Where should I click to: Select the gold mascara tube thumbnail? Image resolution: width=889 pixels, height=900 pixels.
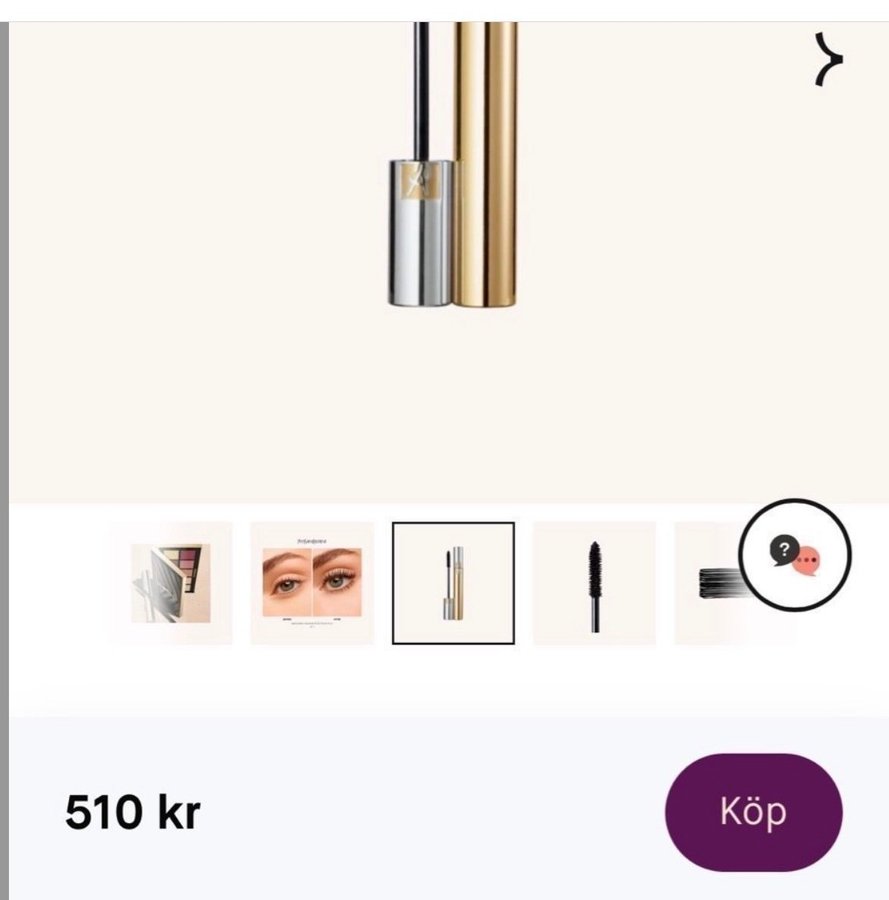pos(453,583)
